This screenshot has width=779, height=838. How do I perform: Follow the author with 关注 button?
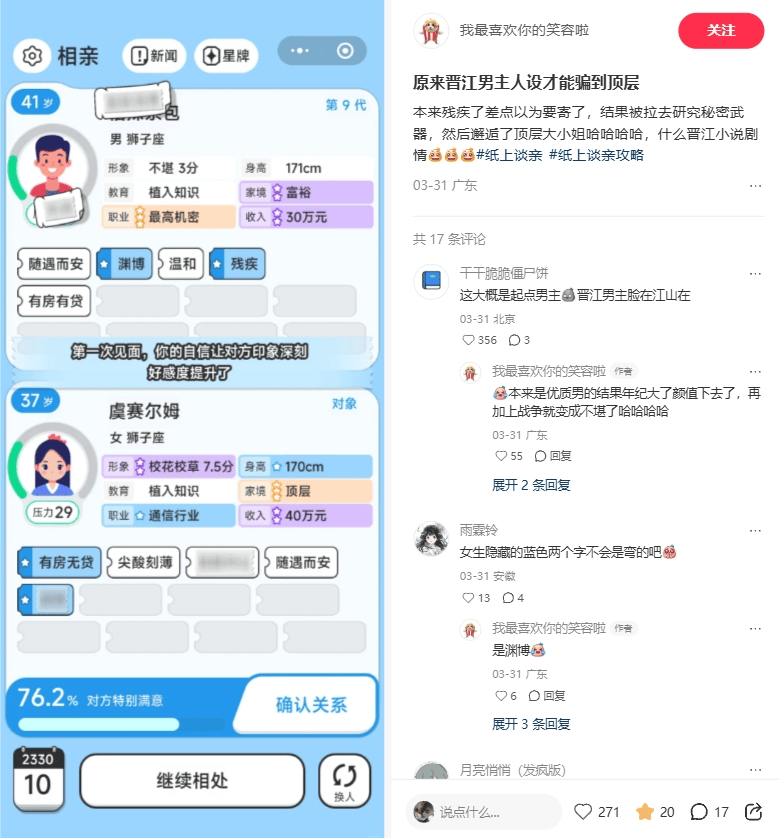(x=720, y=31)
